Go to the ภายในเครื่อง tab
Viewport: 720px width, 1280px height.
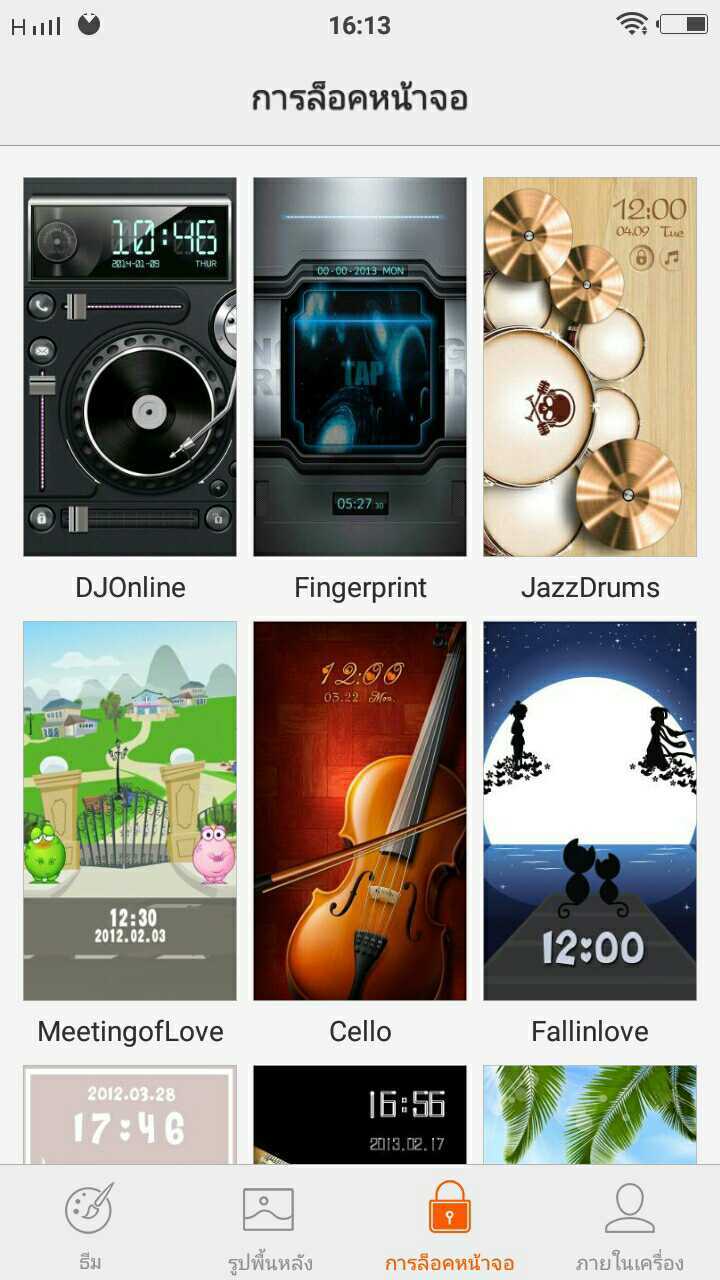click(630, 1224)
